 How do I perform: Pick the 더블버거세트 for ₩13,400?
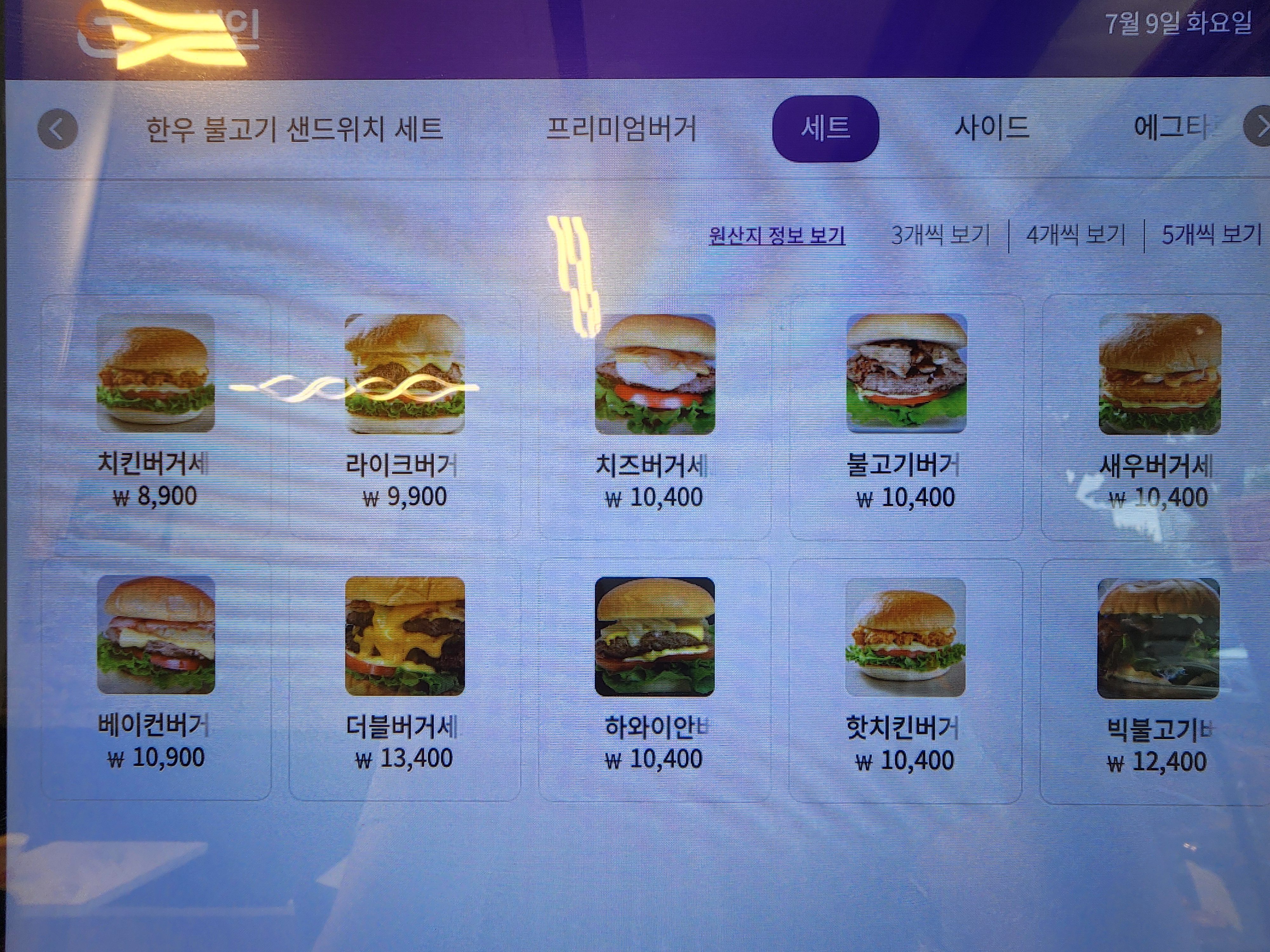[x=404, y=677]
